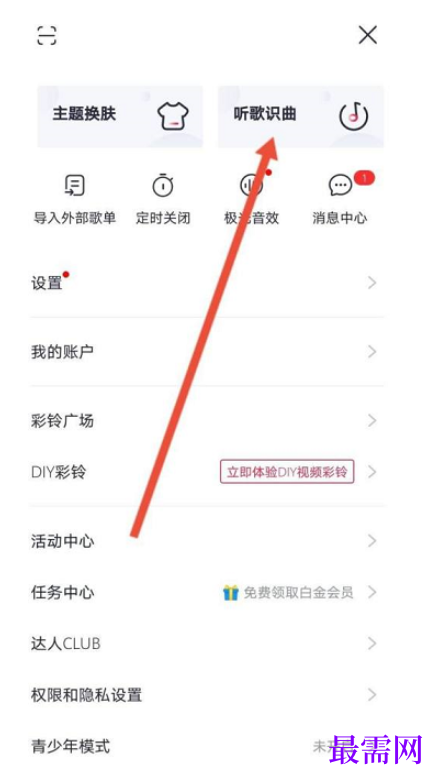The height and width of the screenshot is (781, 441).
Task: Open 权限和隐私设置
Action: (207, 695)
